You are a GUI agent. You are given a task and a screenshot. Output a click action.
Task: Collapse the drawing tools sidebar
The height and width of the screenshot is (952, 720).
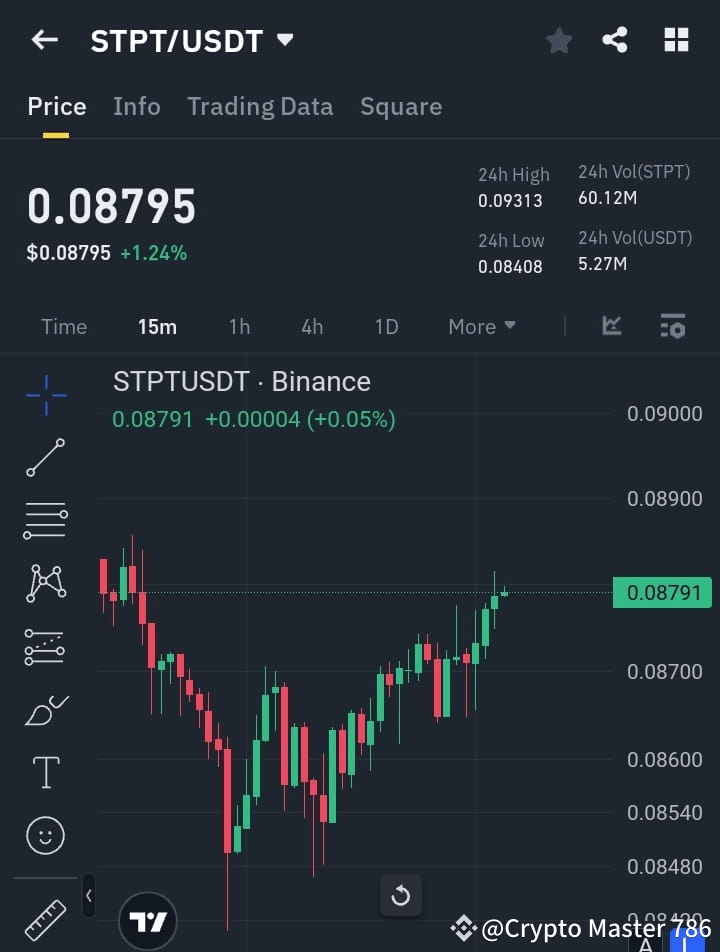pyautogui.click(x=88, y=897)
